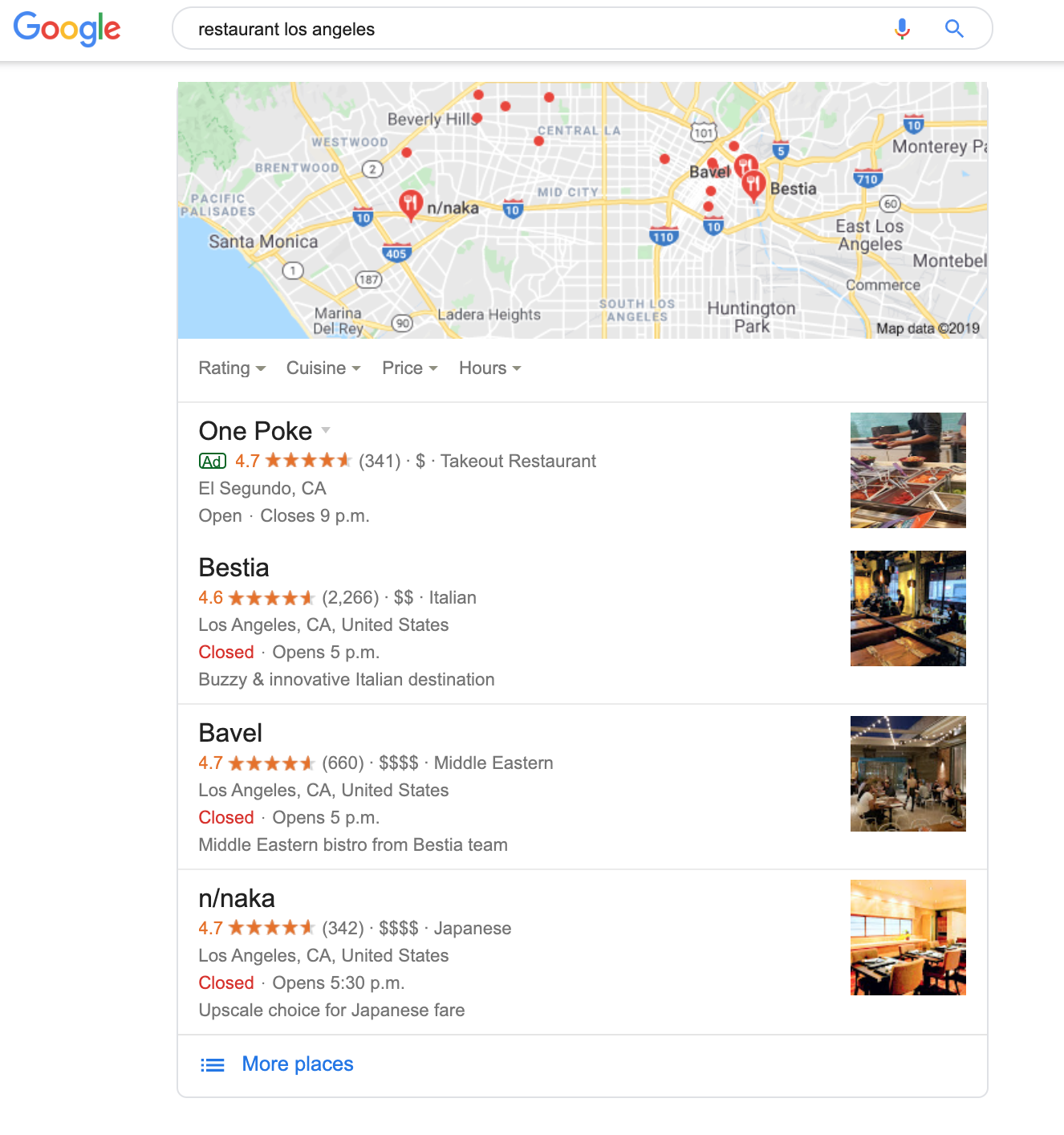View the Bavel dining room photo
The image size is (1064, 1135).
(x=908, y=774)
